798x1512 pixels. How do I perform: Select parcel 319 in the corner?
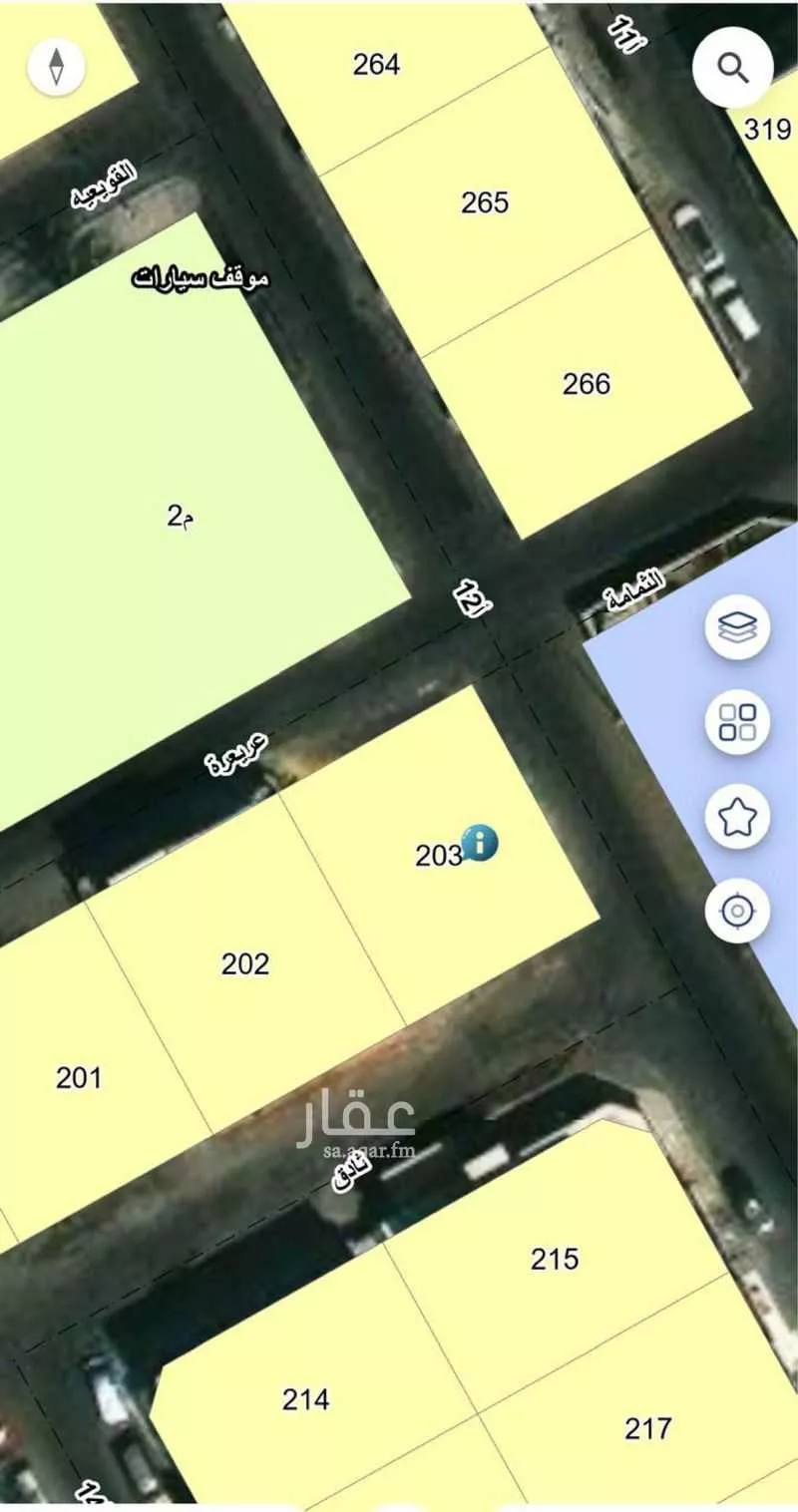tap(766, 128)
